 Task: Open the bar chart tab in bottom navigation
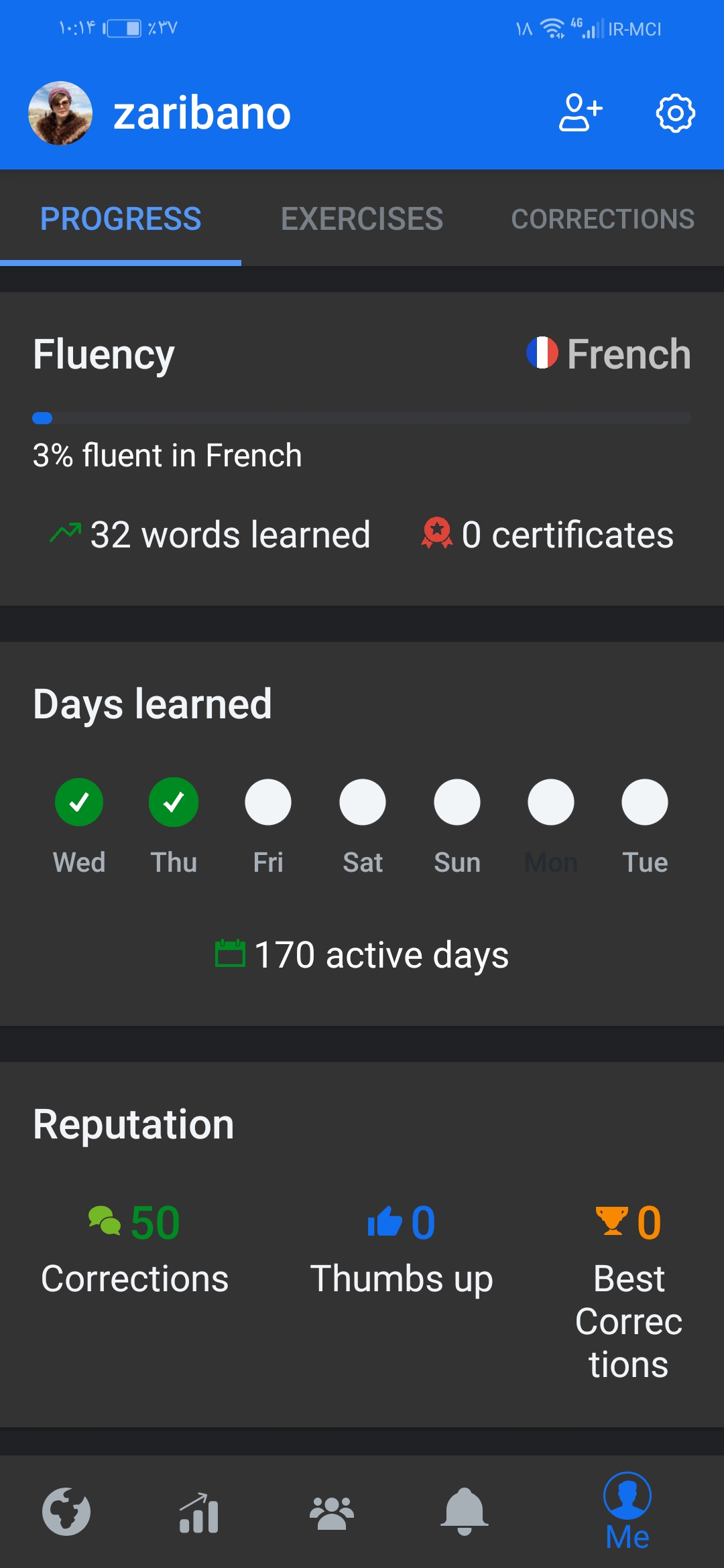pyautogui.click(x=199, y=1512)
